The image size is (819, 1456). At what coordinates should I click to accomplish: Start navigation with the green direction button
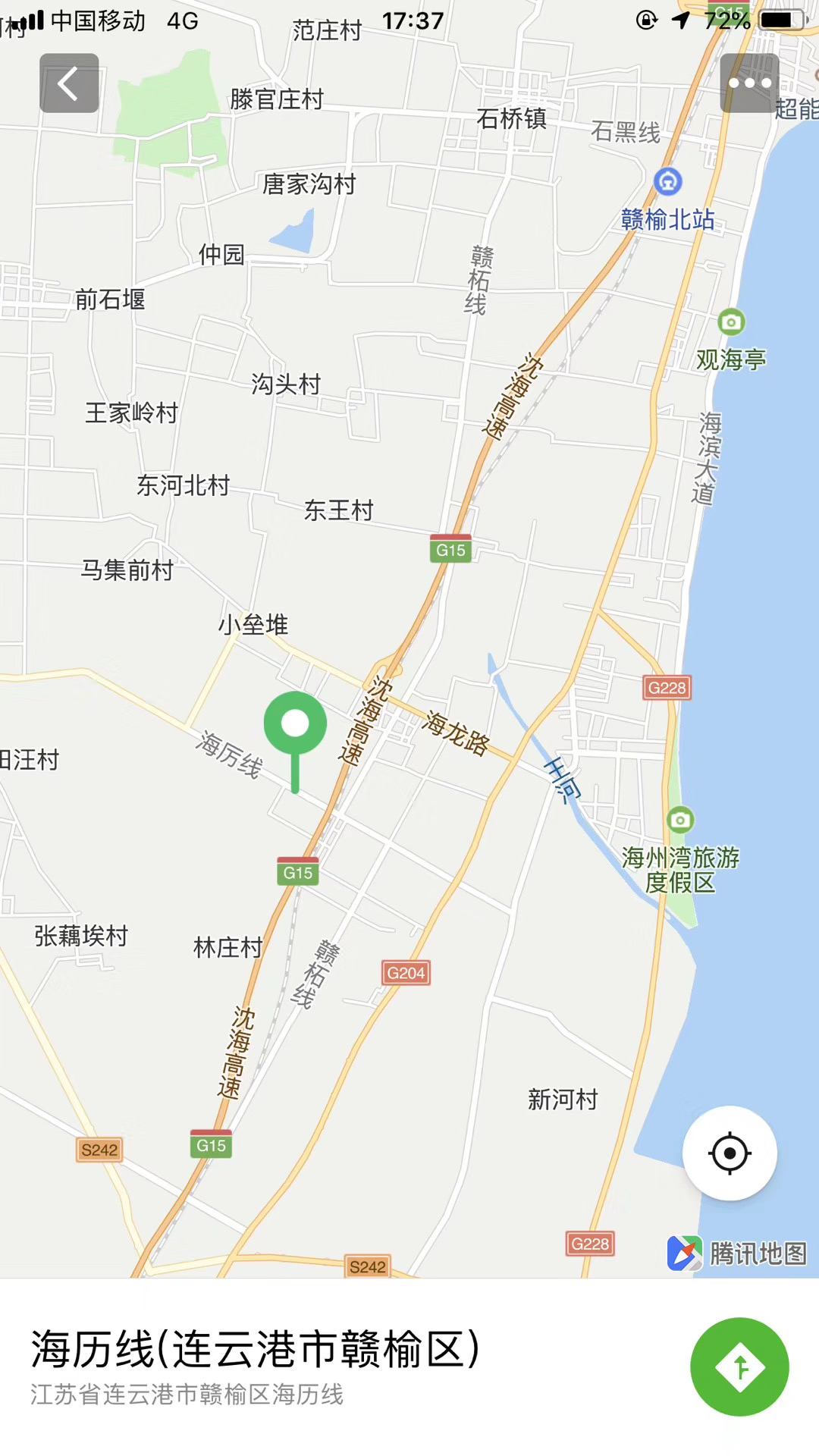click(x=739, y=1367)
